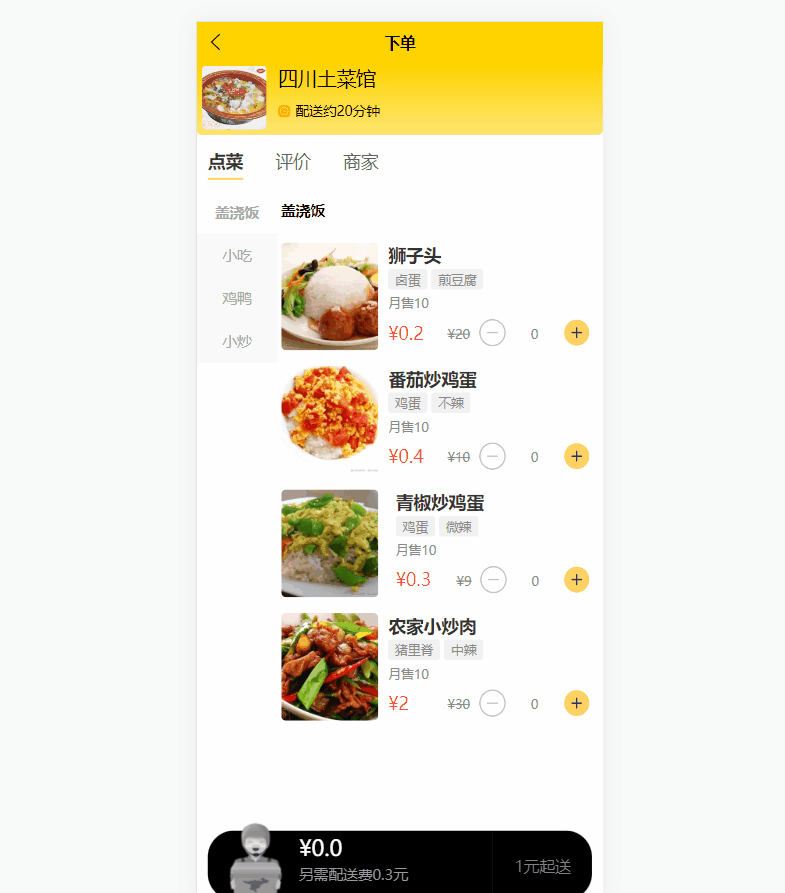Open the 狮子头 dish photo

tap(330, 296)
